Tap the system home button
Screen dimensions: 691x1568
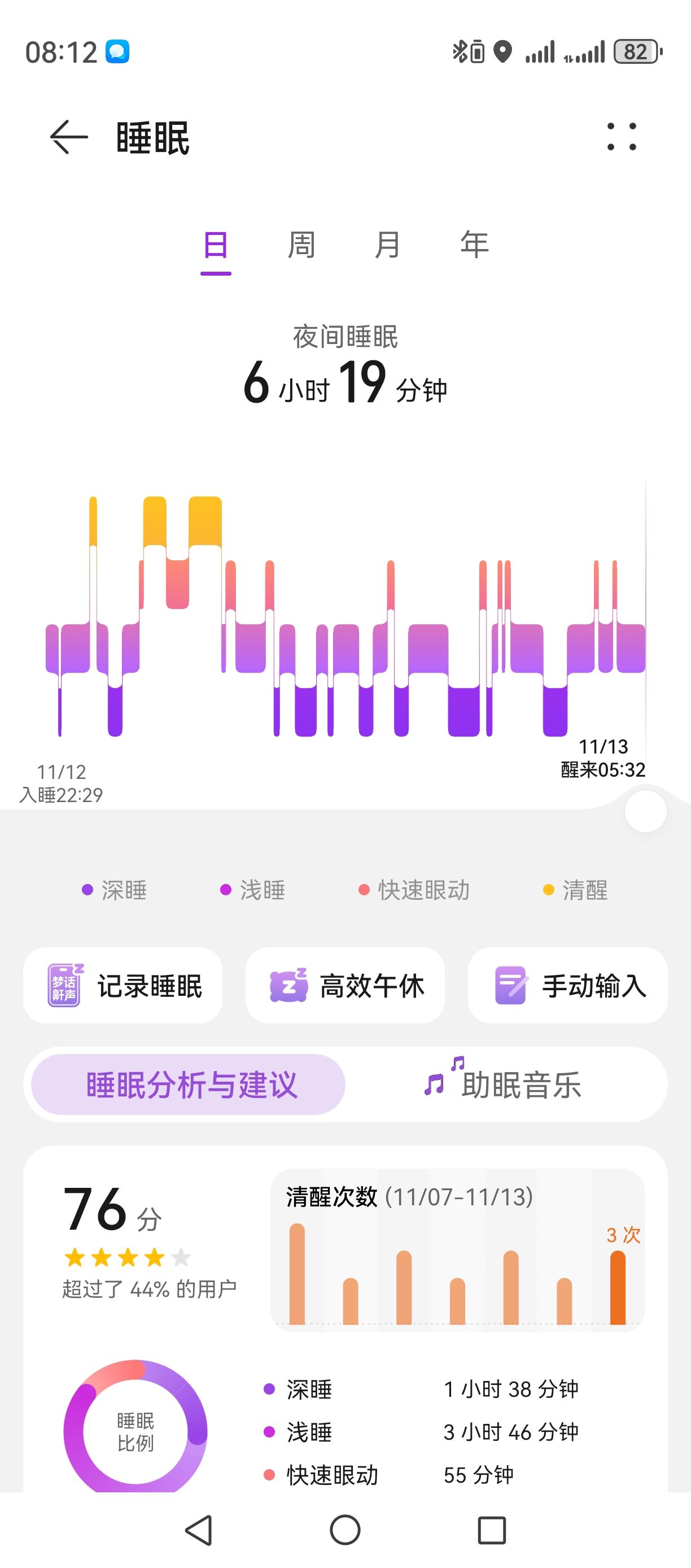pos(345,1530)
